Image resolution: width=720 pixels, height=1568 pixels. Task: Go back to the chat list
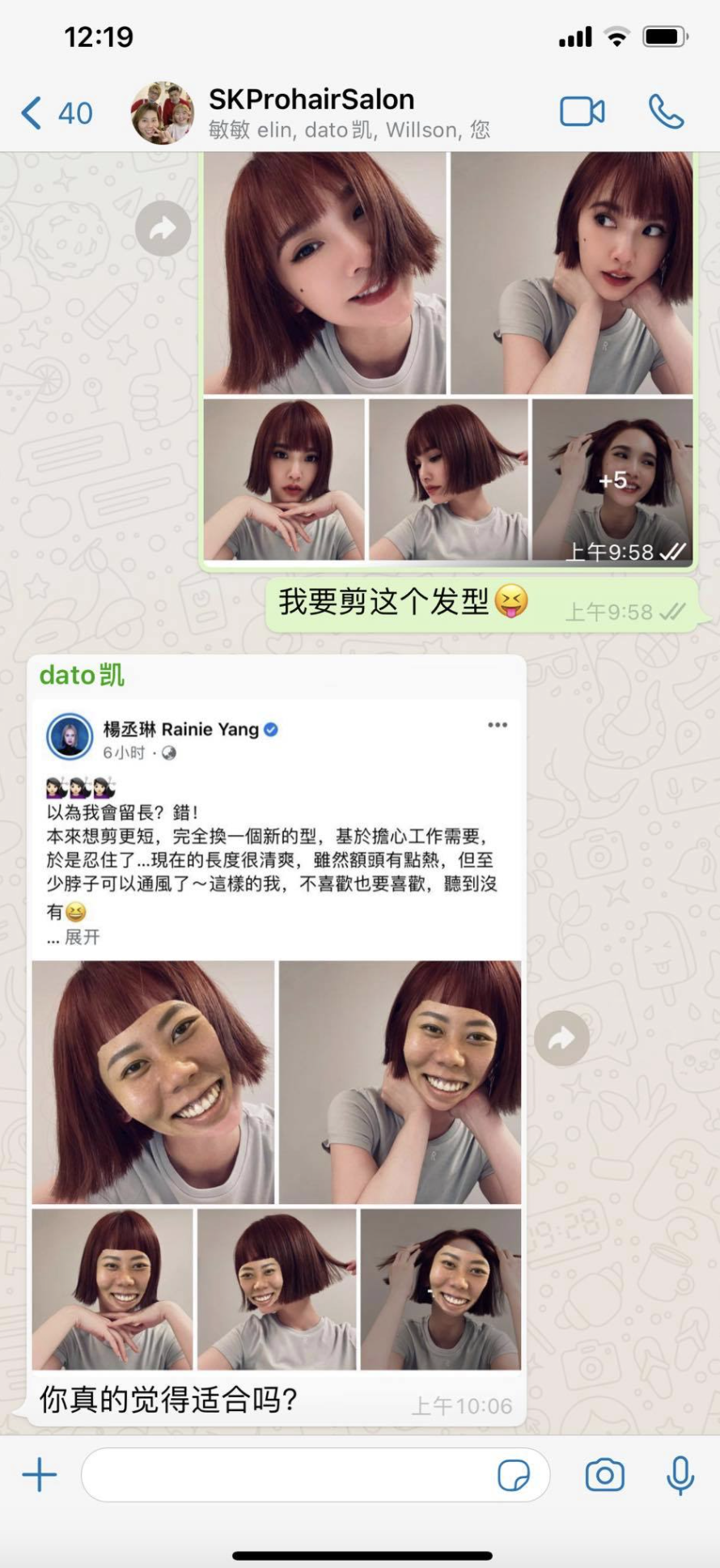55,113
